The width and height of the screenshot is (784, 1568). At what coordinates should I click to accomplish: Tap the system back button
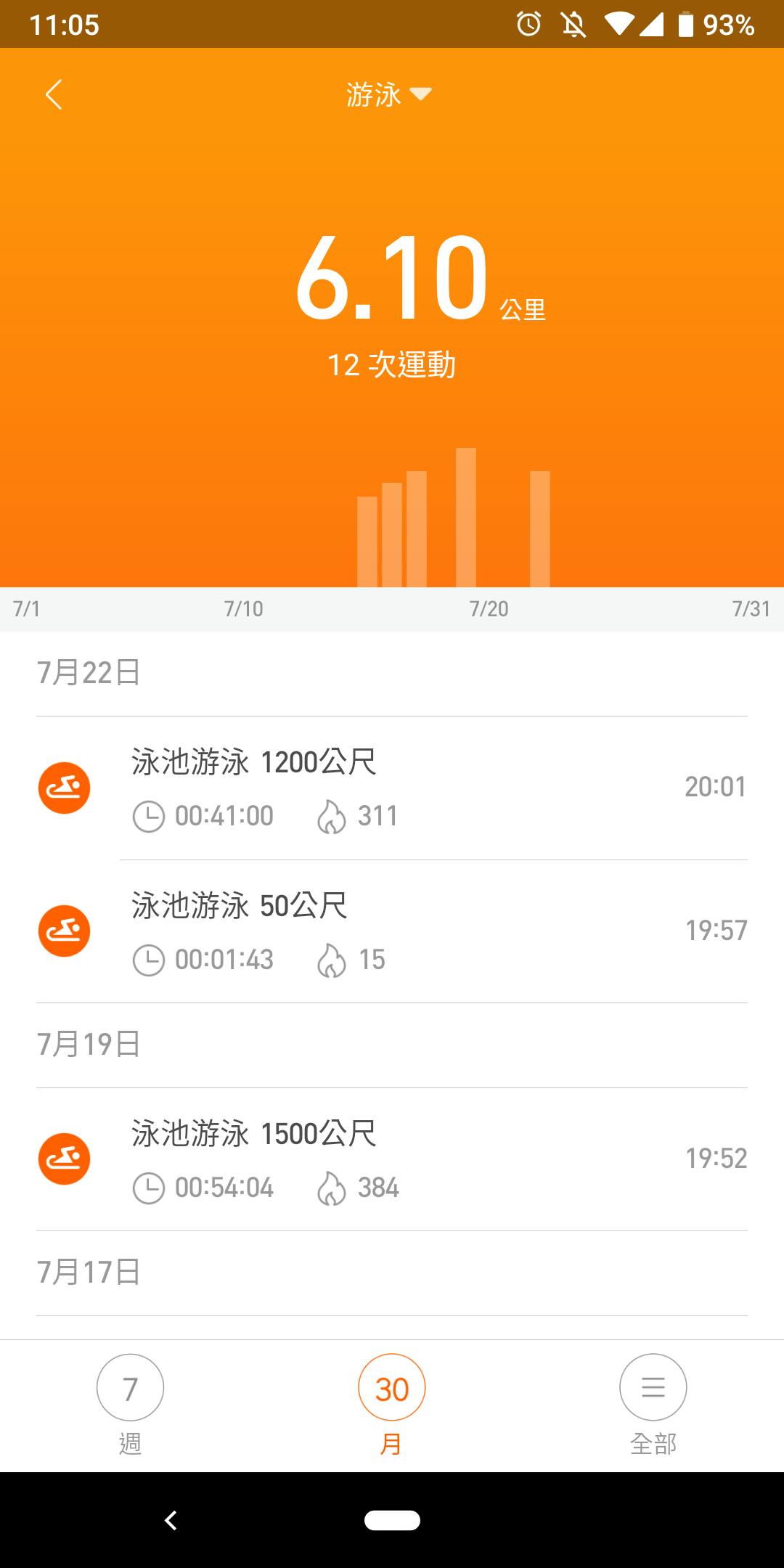pos(171,1520)
